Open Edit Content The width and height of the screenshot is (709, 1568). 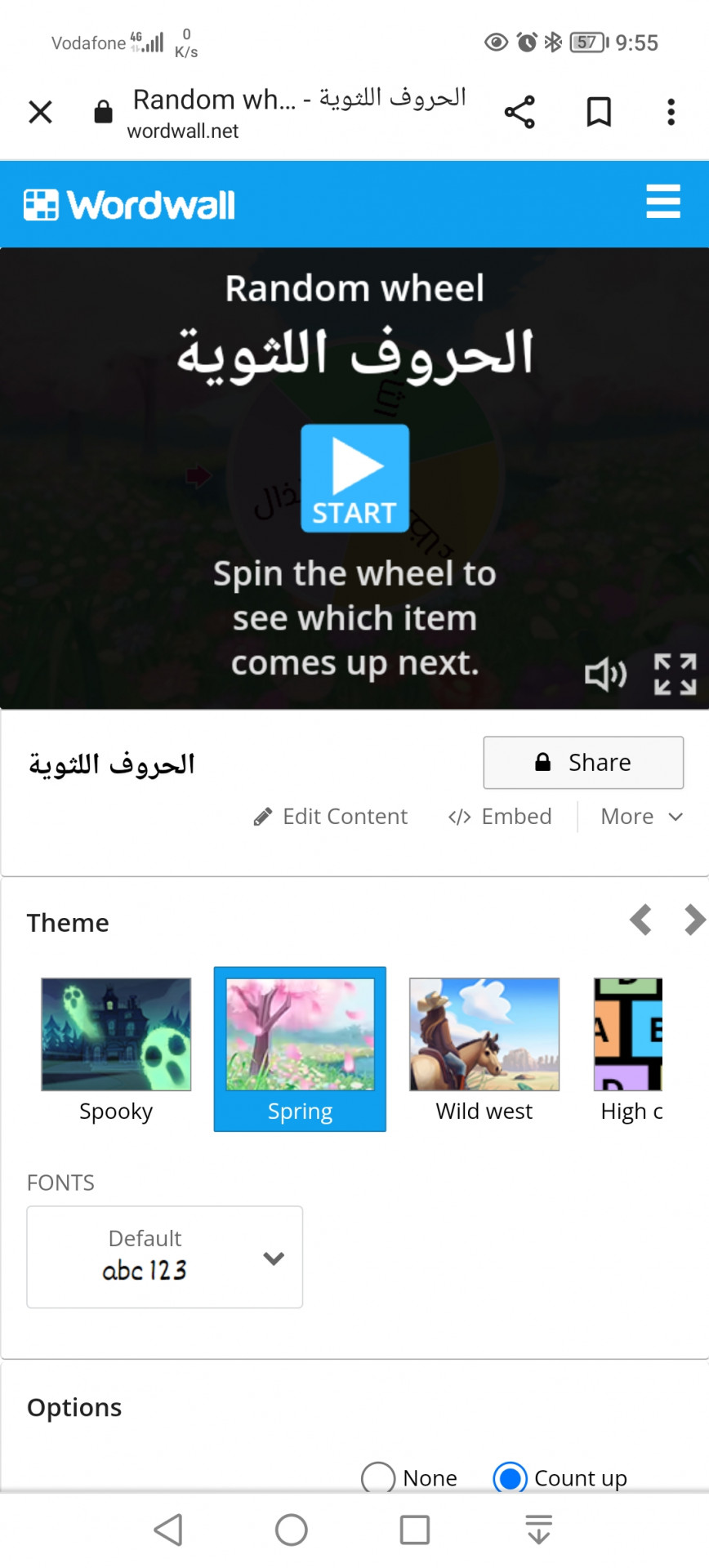click(331, 817)
